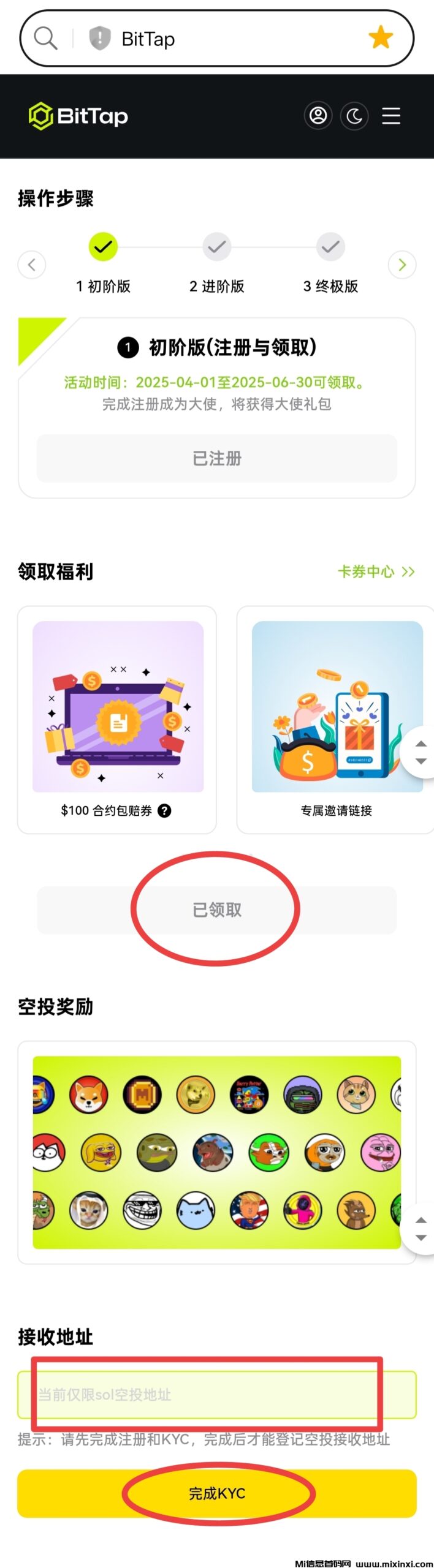Tap the 已注册 button
The height and width of the screenshot is (1568, 434).
(x=217, y=458)
